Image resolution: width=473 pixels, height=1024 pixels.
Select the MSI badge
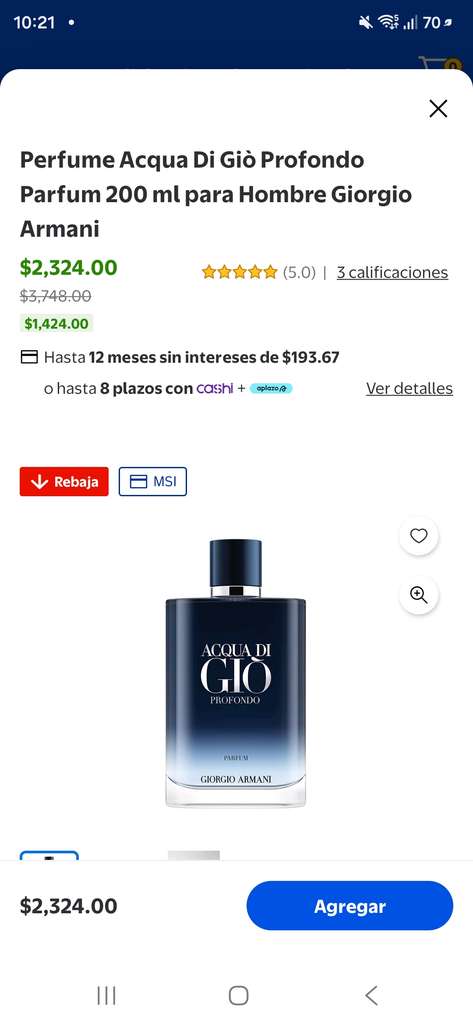pos(153,481)
